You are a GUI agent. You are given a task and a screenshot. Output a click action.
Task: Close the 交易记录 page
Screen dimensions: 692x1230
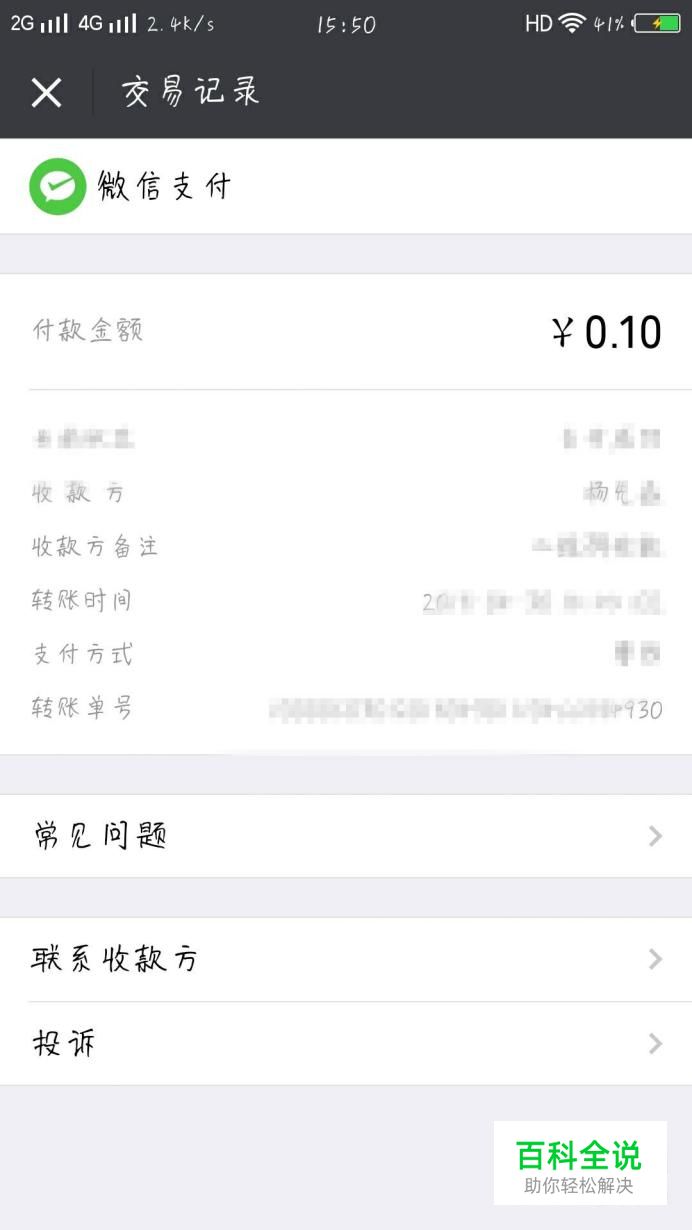46,93
